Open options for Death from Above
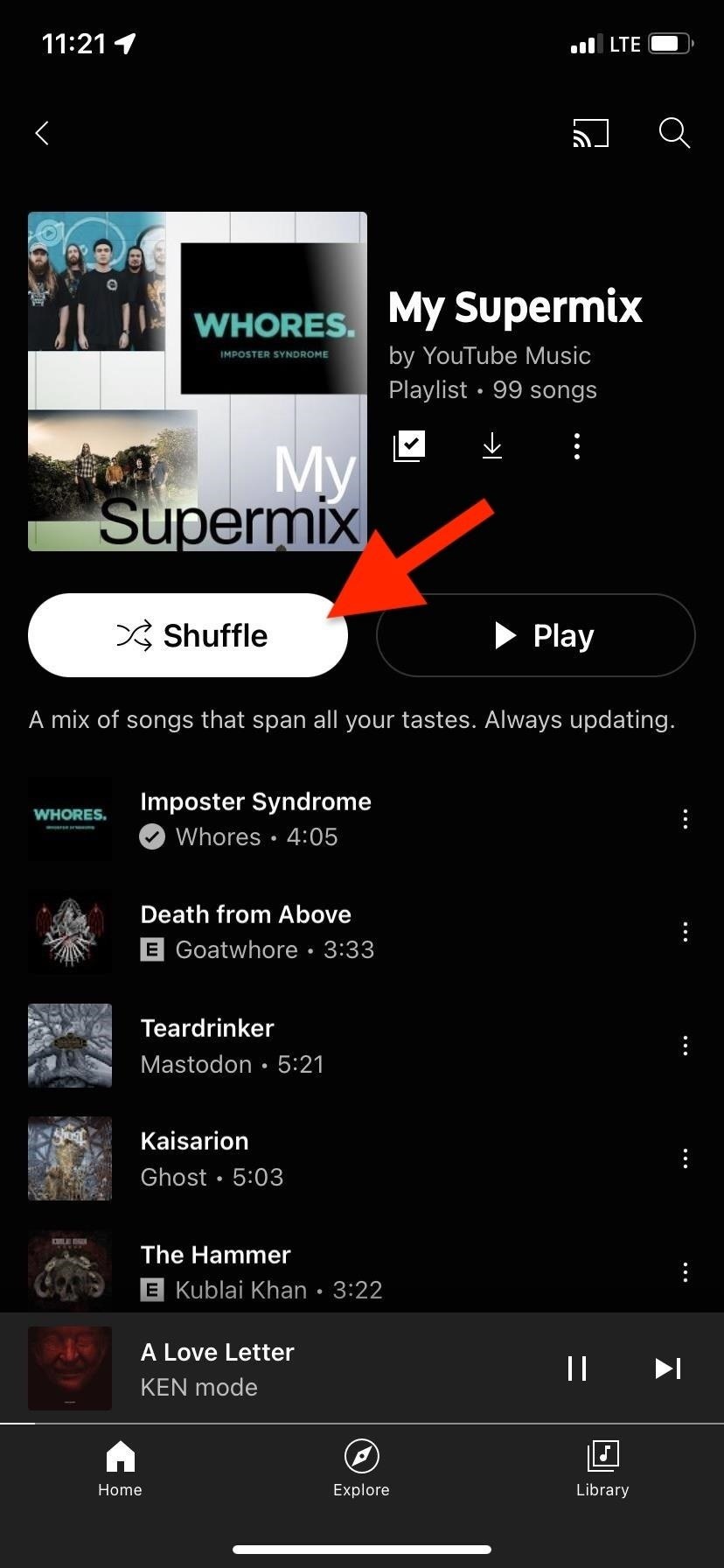The image size is (724, 1568). (685, 932)
